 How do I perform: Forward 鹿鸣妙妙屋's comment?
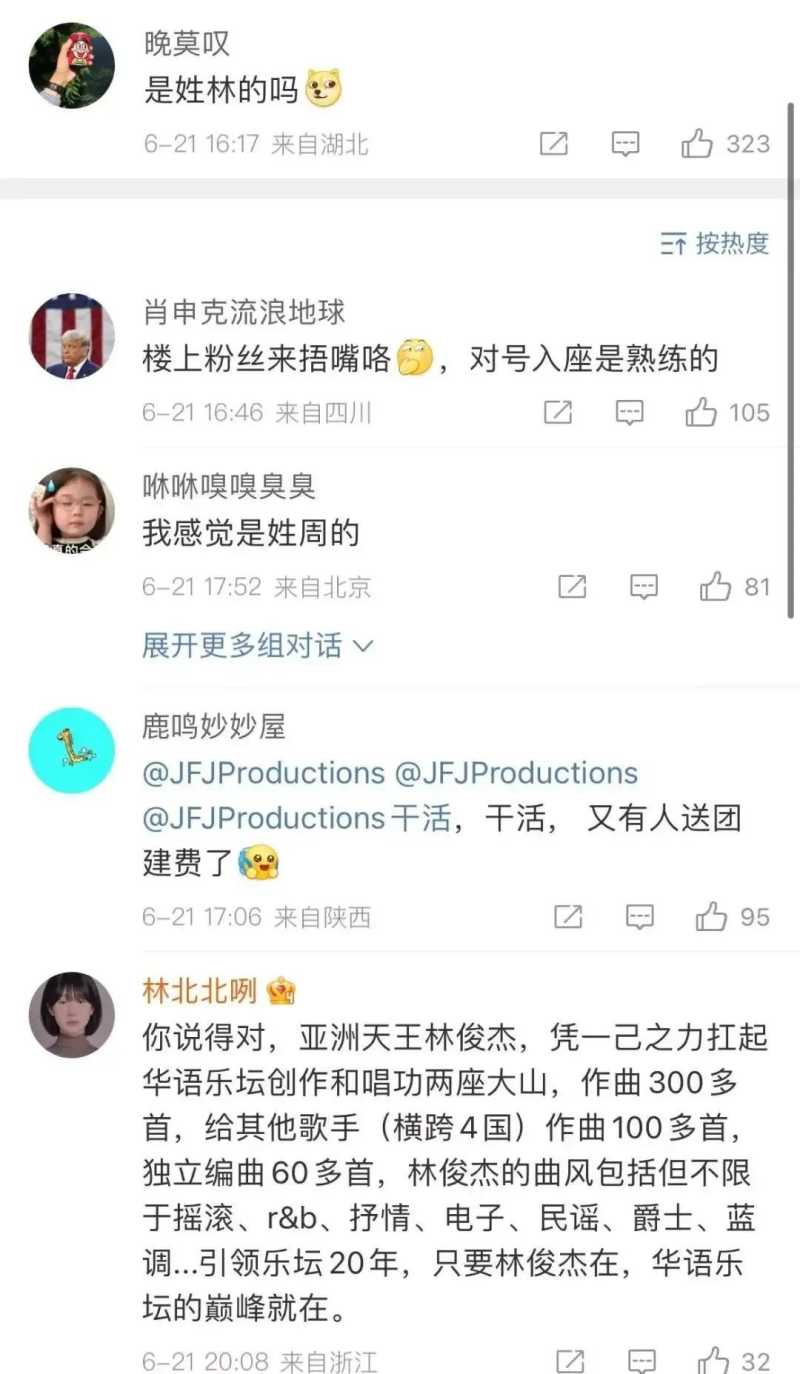pyautogui.click(x=568, y=916)
